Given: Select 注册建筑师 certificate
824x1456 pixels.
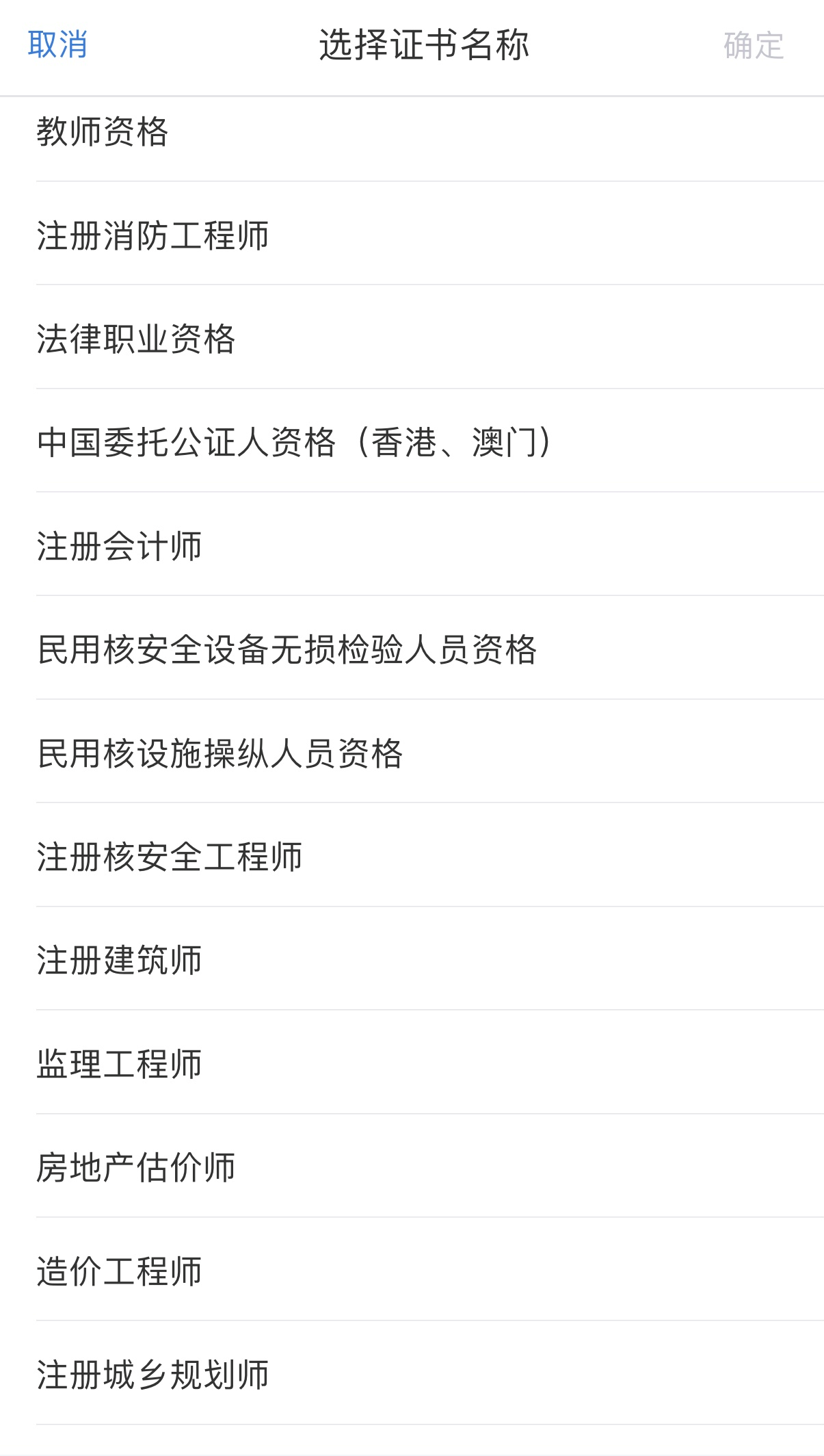Looking at the screenshot, I should tap(120, 960).
